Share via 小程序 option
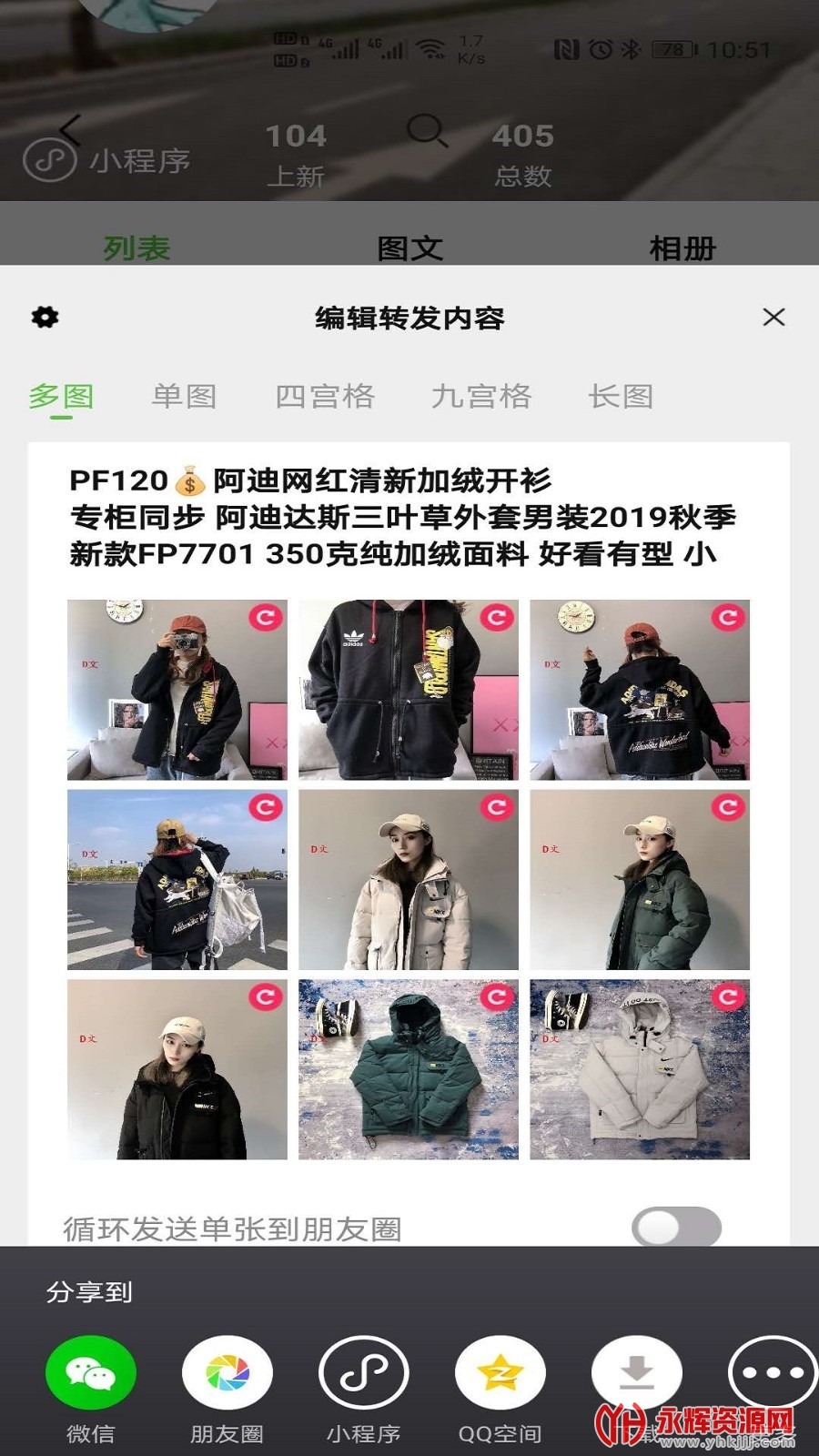 [363, 1372]
